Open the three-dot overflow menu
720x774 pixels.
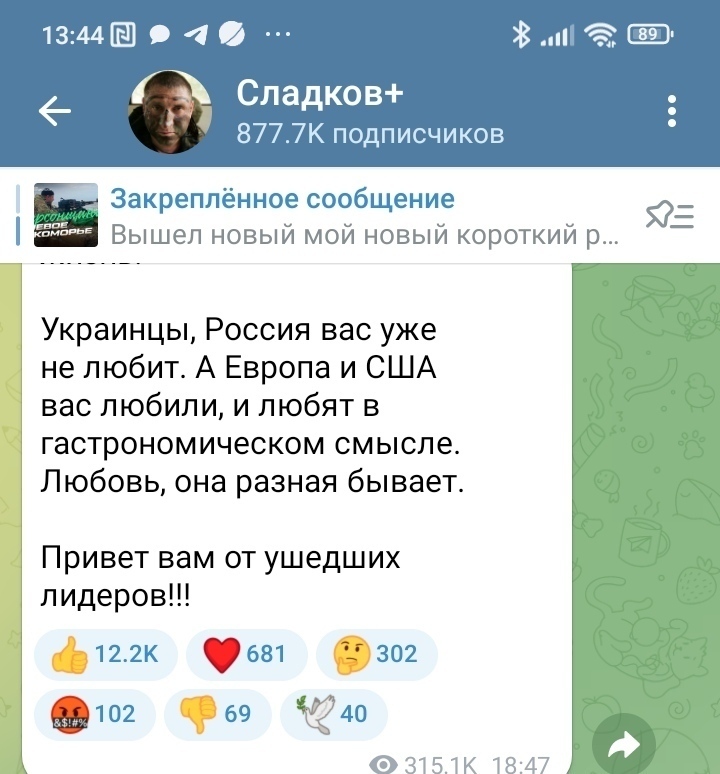pos(672,112)
